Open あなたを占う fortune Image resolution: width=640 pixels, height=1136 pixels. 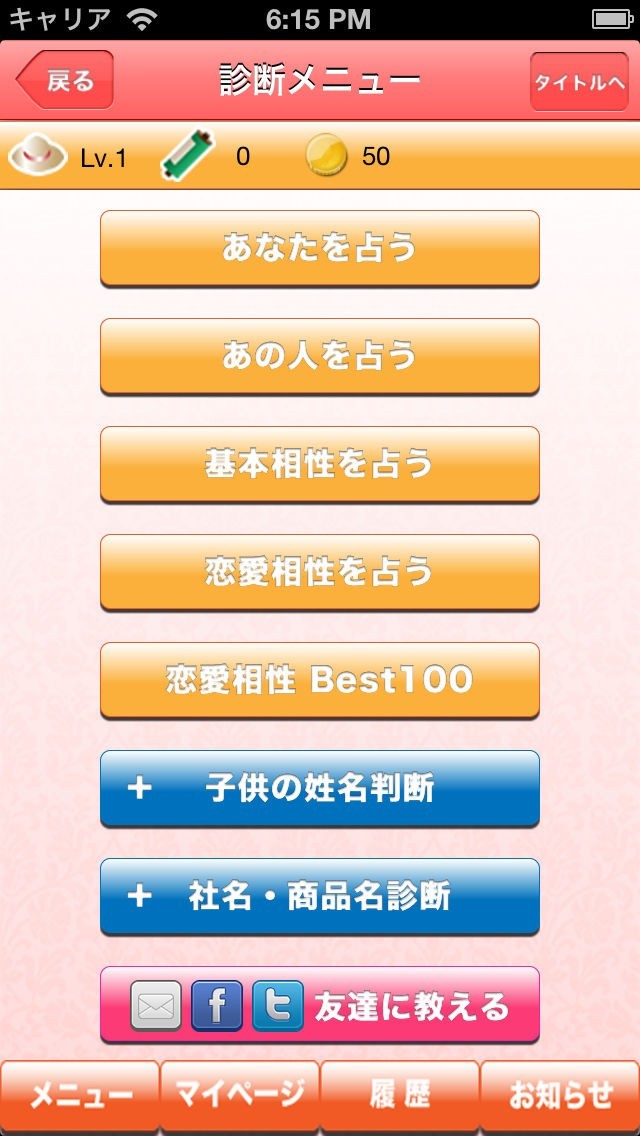320,248
